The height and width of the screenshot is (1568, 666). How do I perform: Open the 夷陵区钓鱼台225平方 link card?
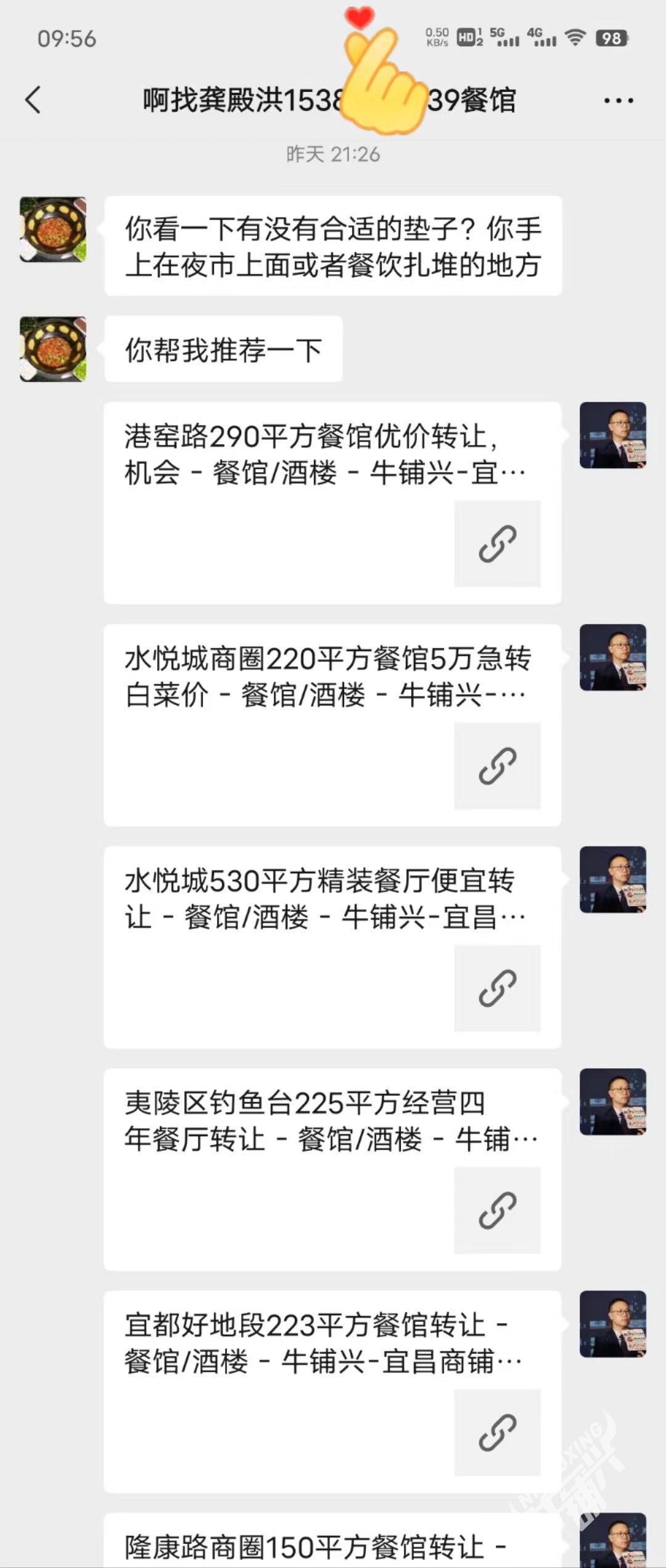332,1169
